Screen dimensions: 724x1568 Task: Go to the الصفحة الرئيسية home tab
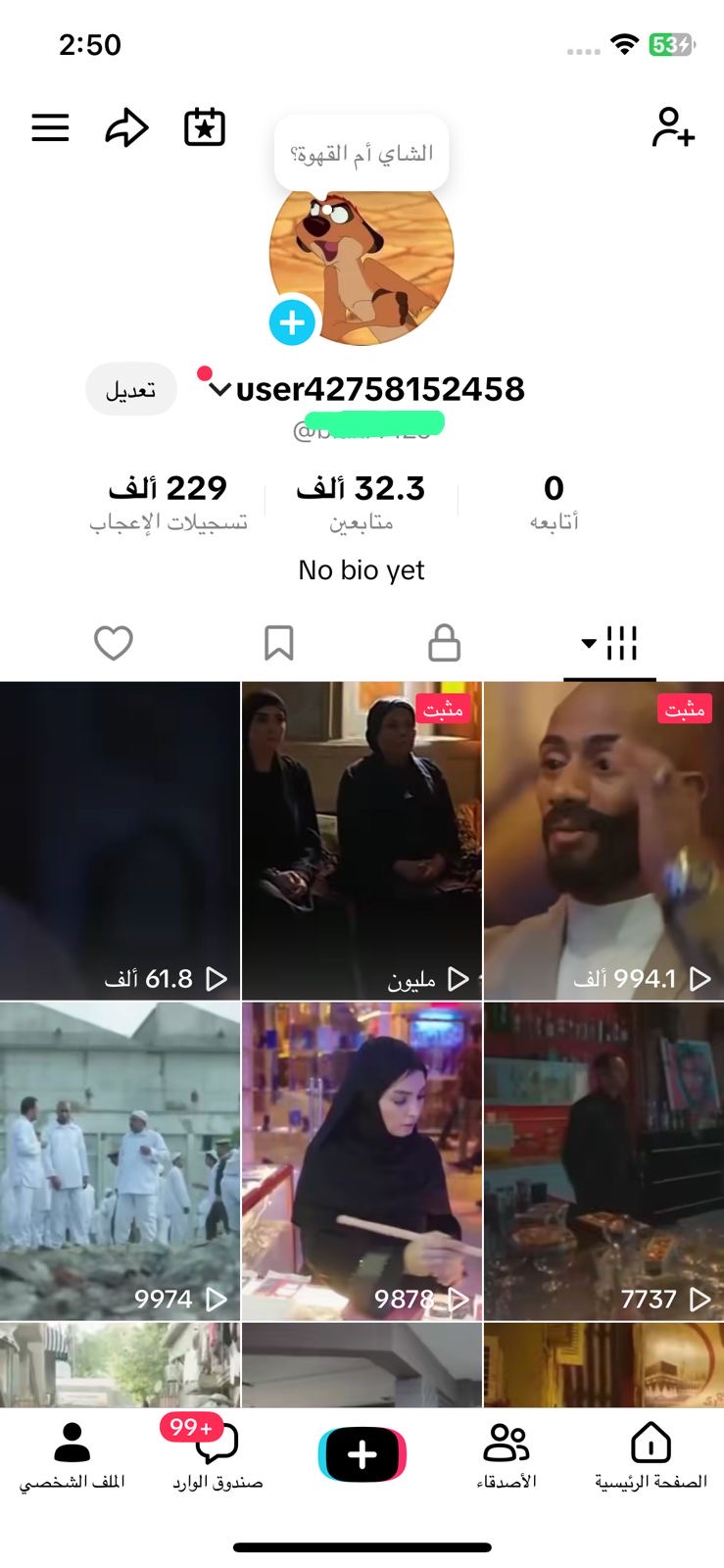(x=651, y=1456)
